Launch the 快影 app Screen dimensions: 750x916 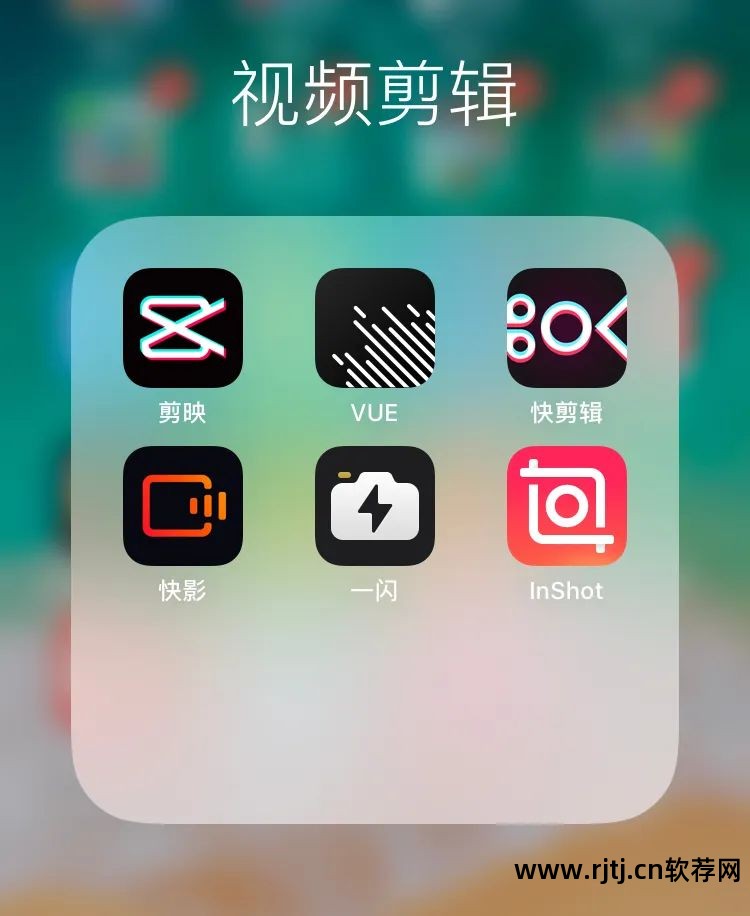click(x=183, y=506)
